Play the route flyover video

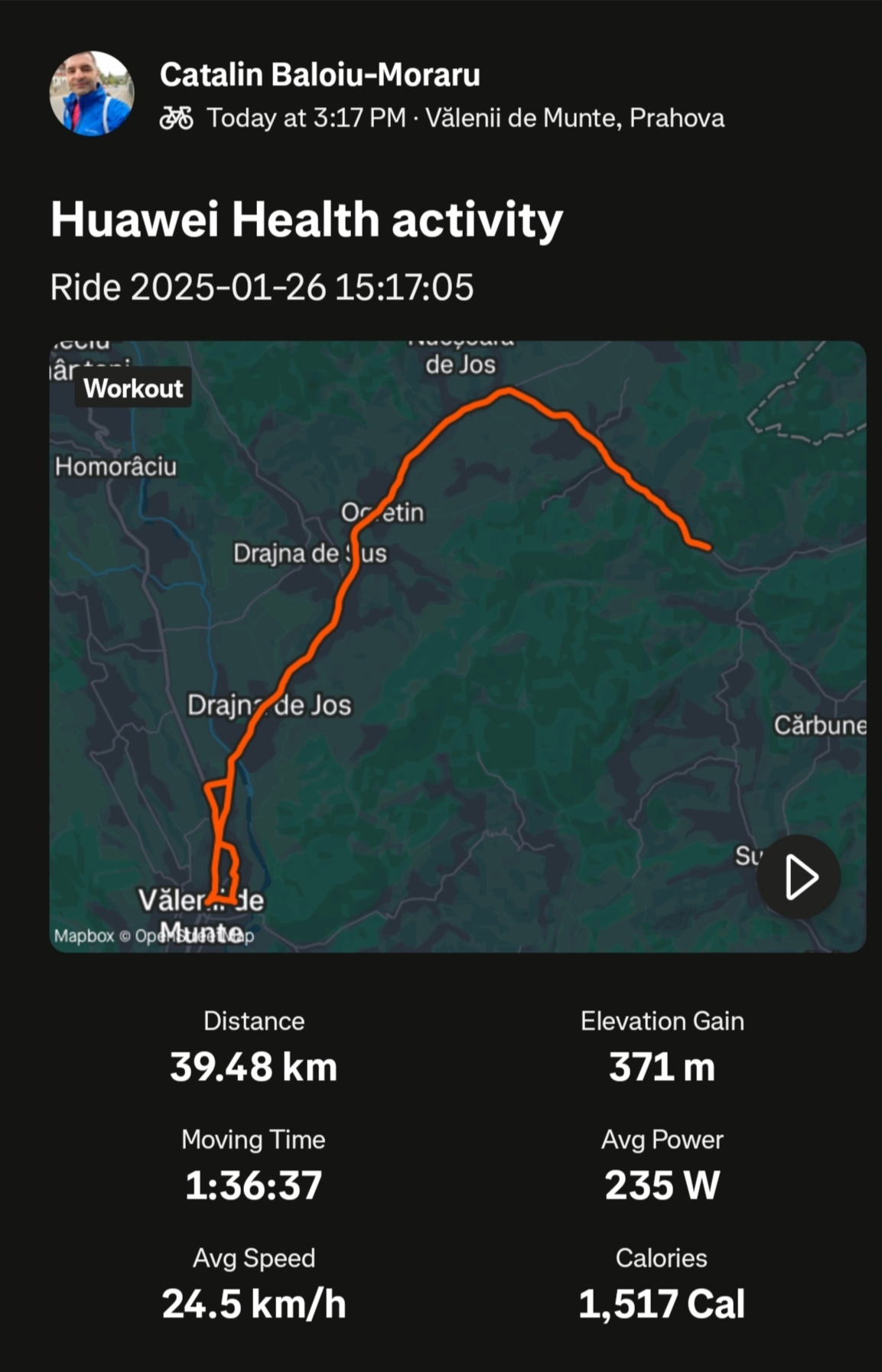point(799,876)
